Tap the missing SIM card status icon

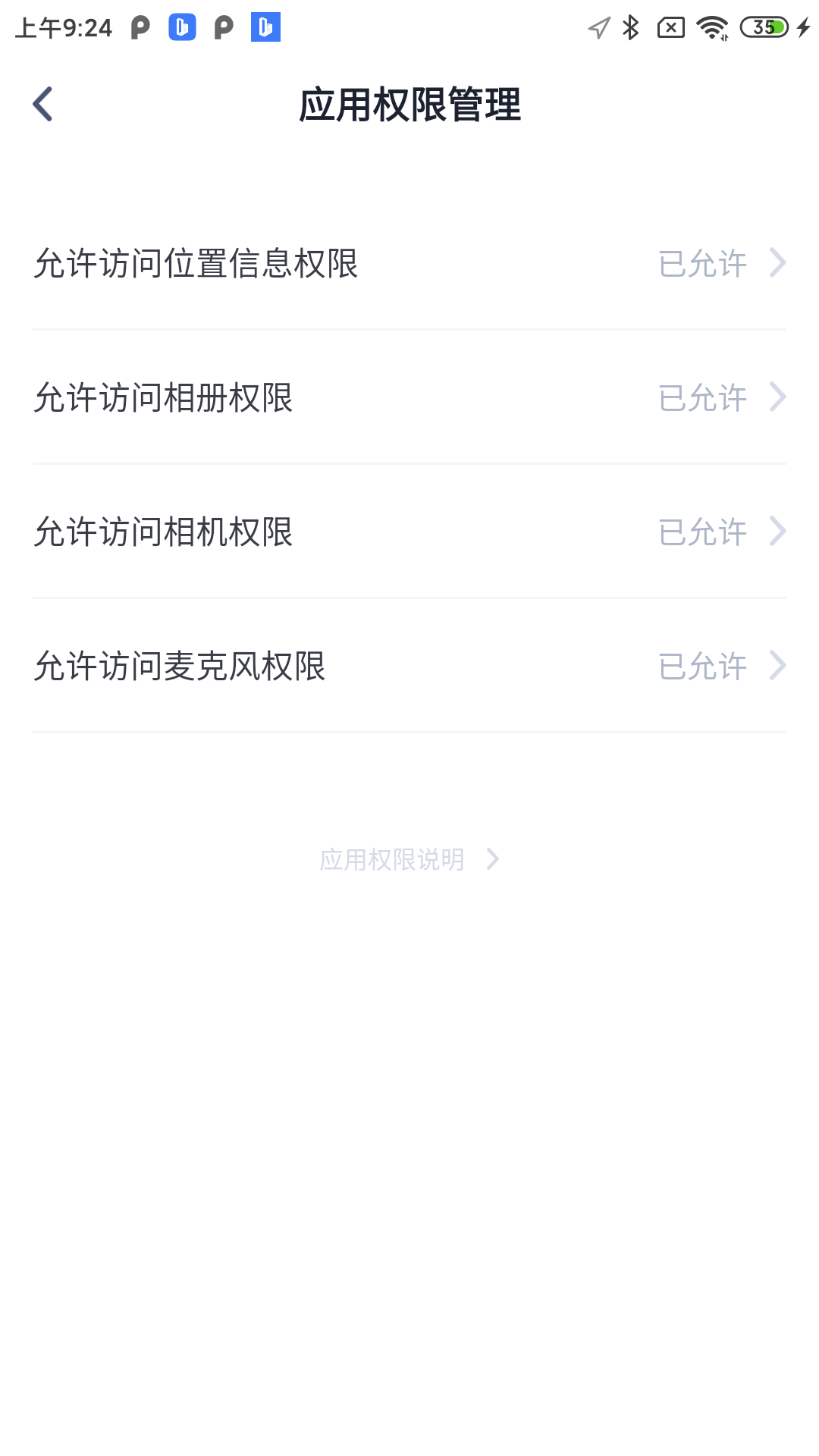670,27
